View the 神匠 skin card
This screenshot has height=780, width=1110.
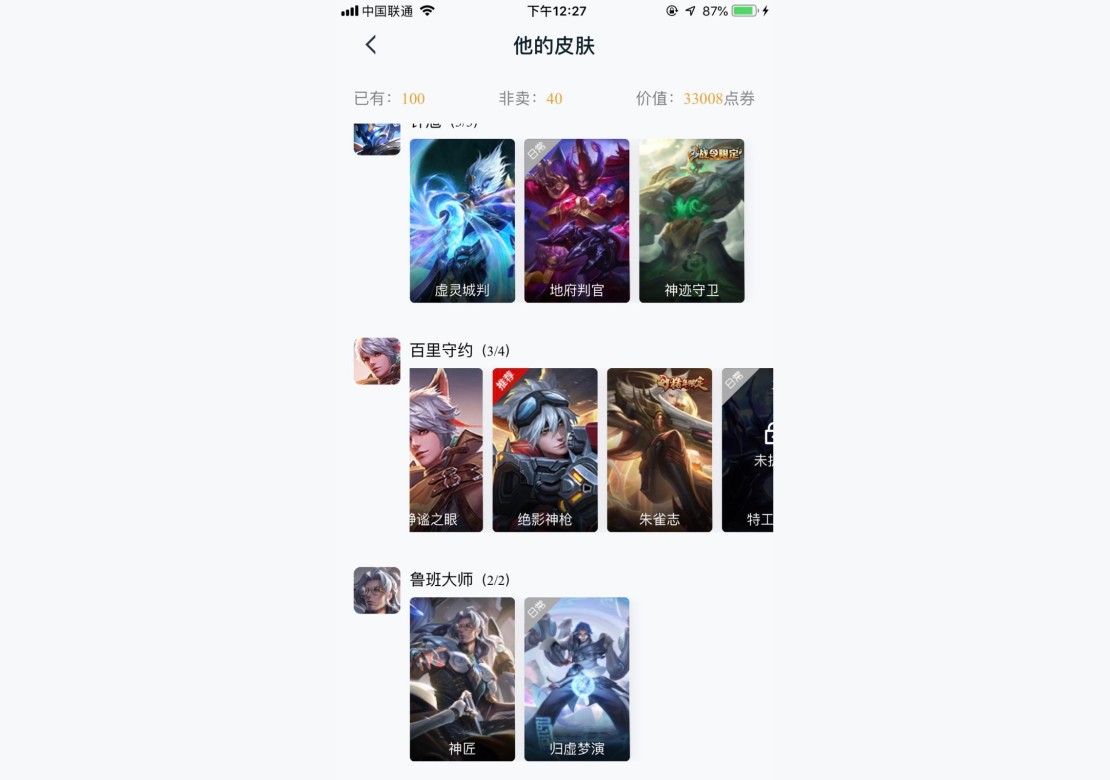point(462,679)
